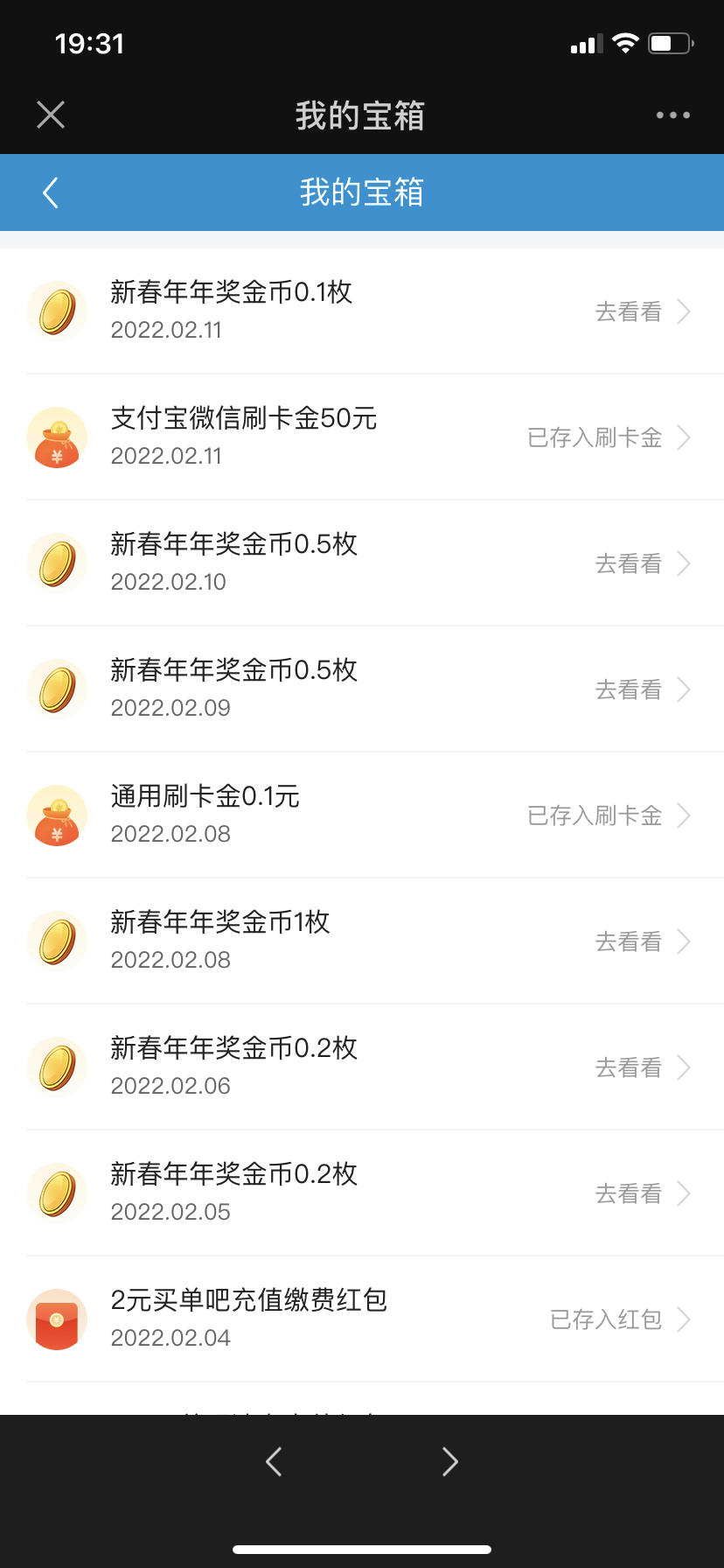Close the 我的宝箱 webview with the X icon

click(51, 115)
